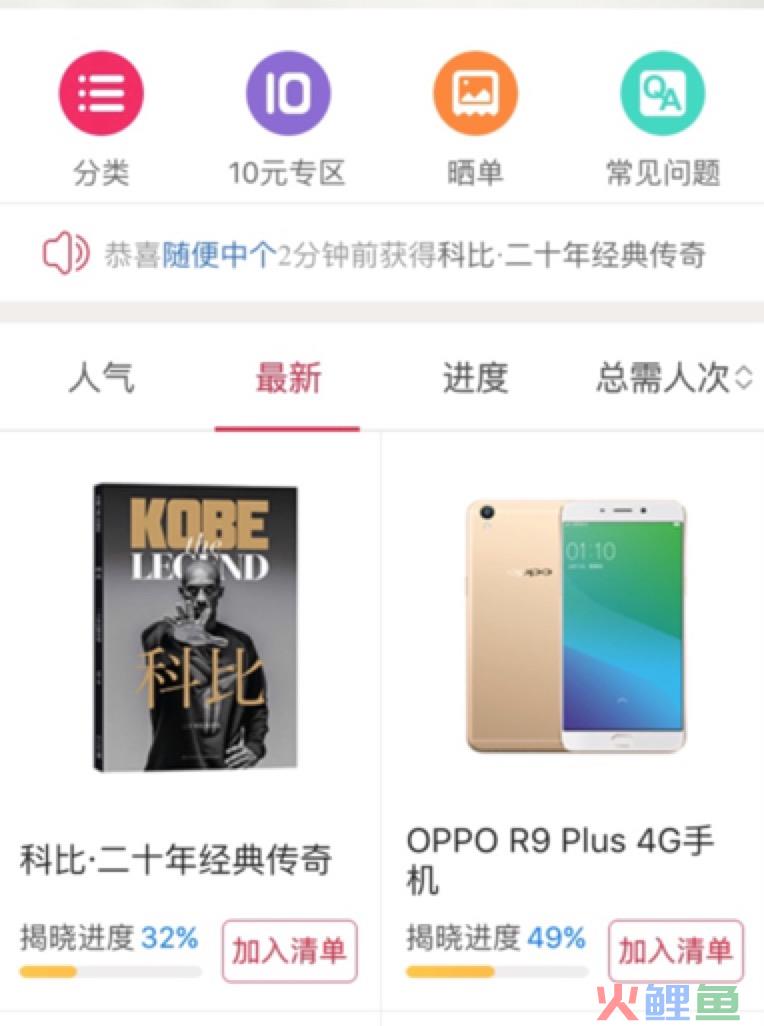Open the 10元专区 section
Image resolution: width=764 pixels, height=1026 pixels.
[x=288, y=94]
